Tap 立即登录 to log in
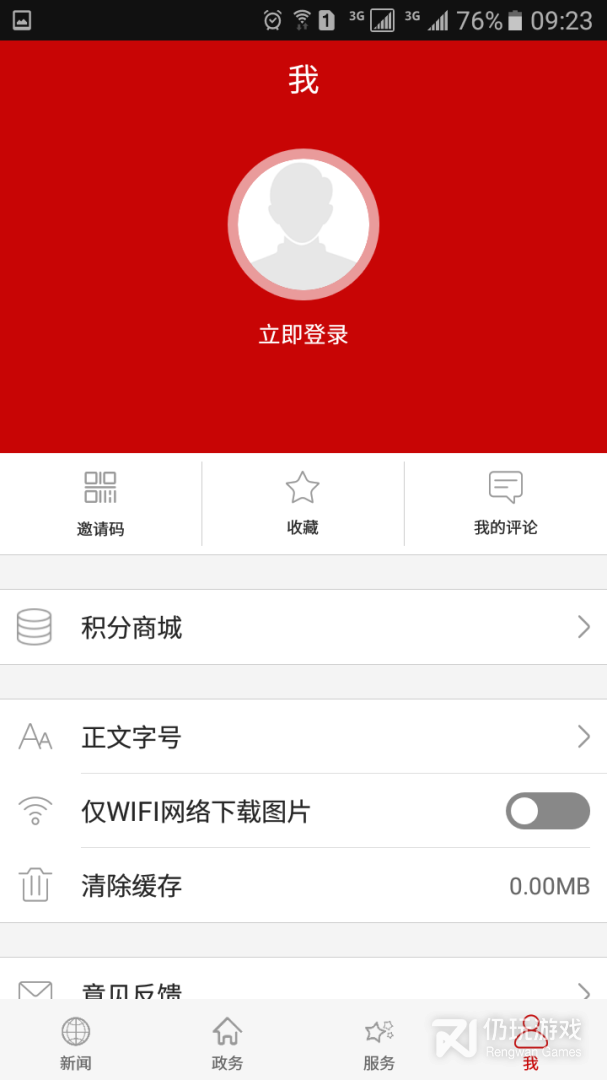607x1080 pixels. coord(303,335)
